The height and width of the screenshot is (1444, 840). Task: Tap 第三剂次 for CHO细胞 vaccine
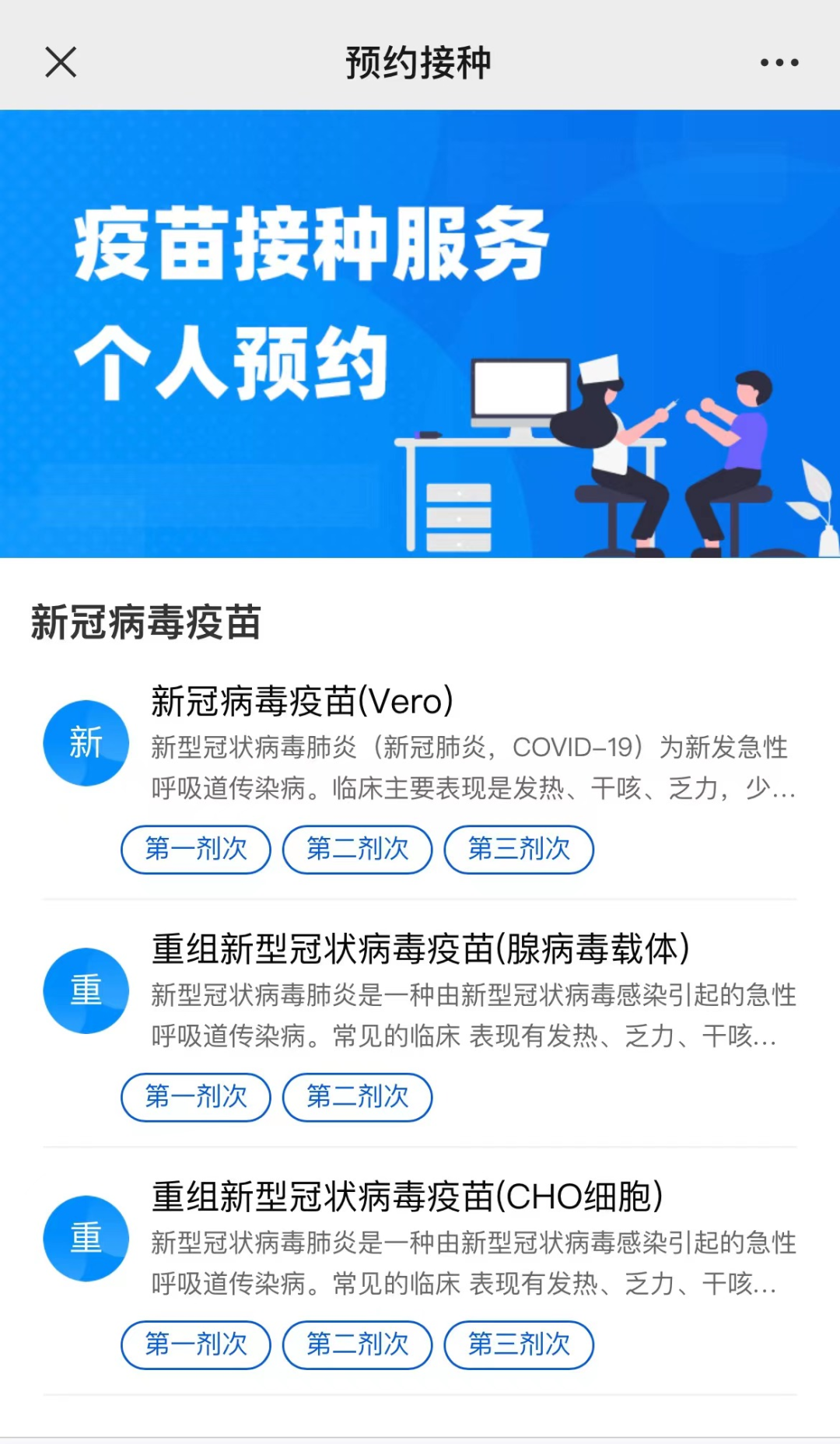pyautogui.click(x=519, y=1344)
